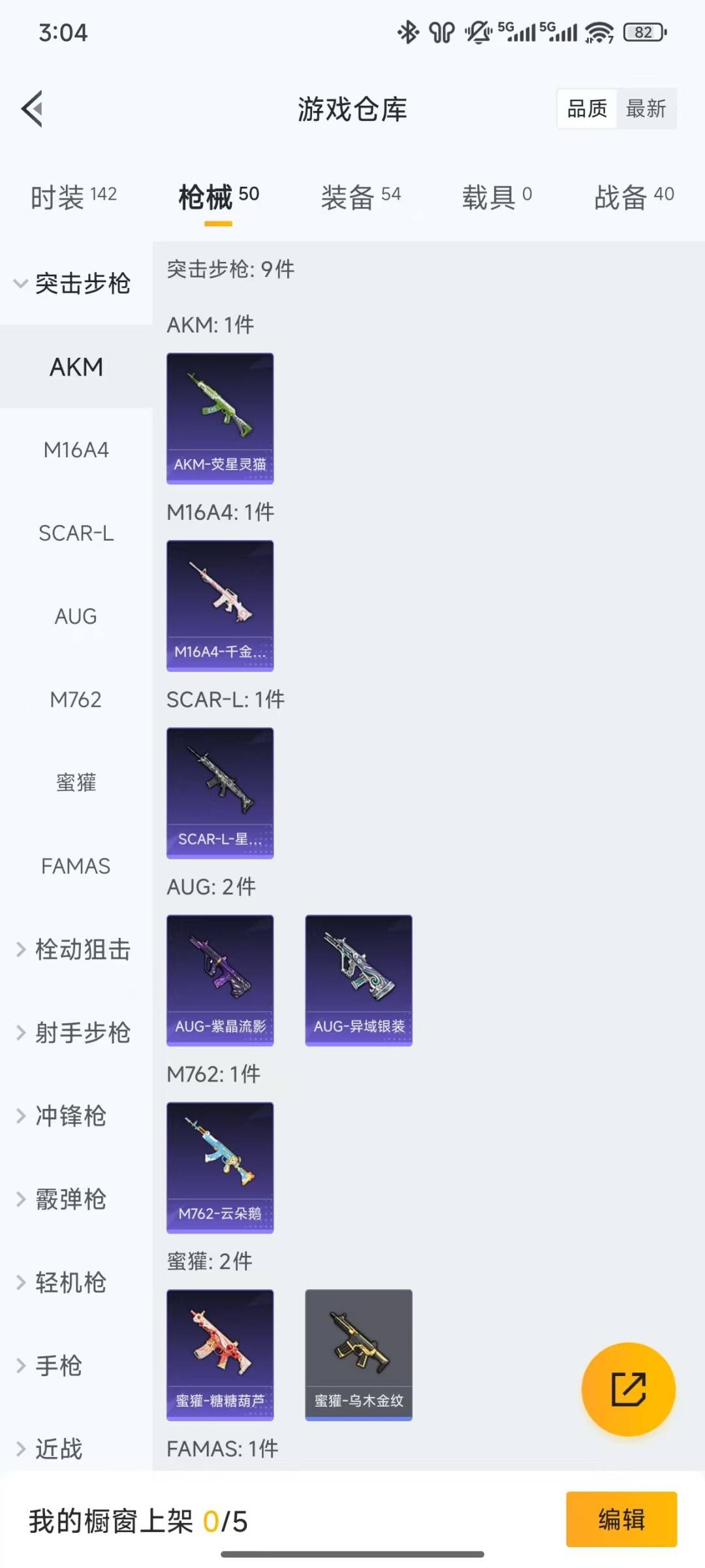The image size is (705, 1568).
Task: Switch to 战备 tab
Action: [x=633, y=197]
